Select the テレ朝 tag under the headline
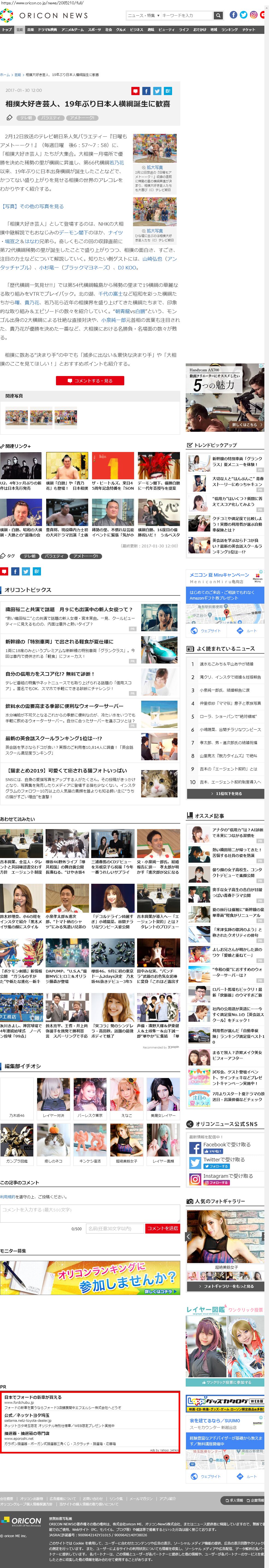 [26, 118]
